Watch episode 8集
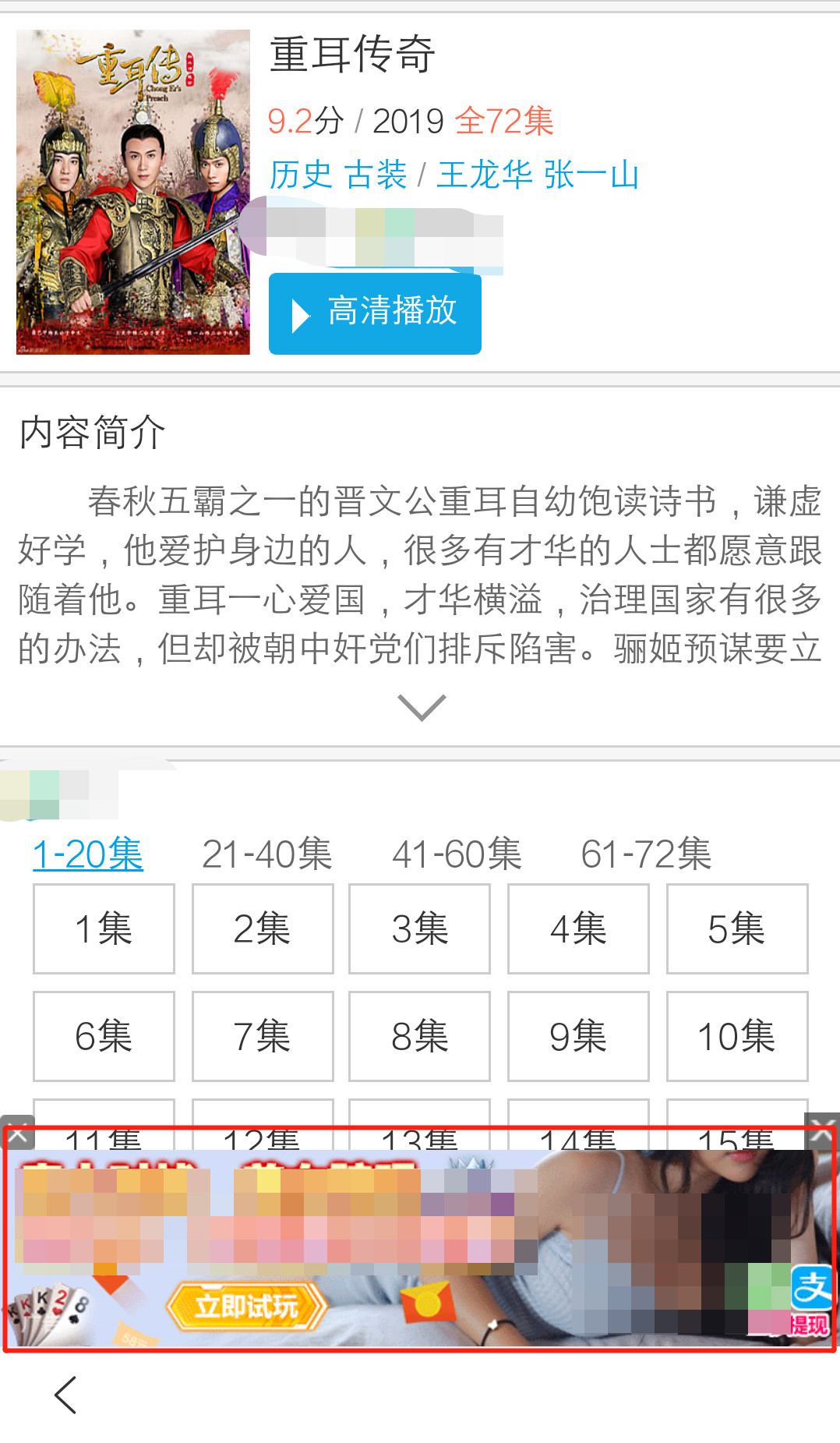The height and width of the screenshot is (1443, 840). 419,1036
